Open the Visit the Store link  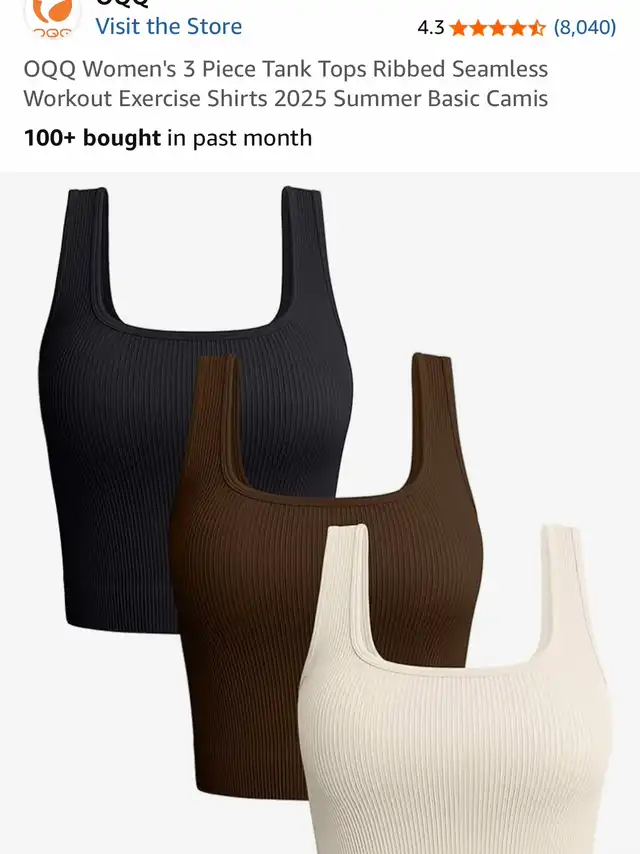[x=168, y=26]
